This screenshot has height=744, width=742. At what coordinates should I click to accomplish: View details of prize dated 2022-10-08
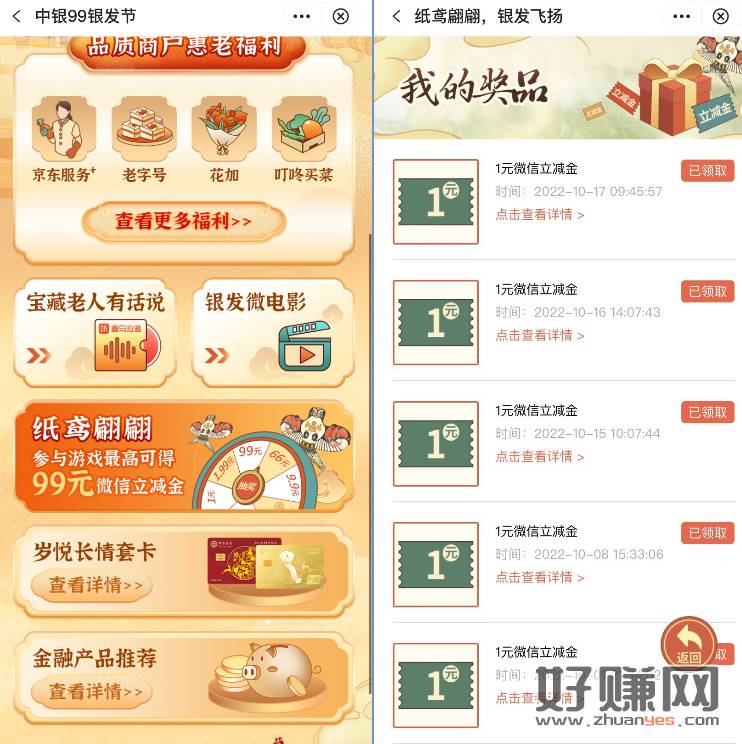pos(540,578)
